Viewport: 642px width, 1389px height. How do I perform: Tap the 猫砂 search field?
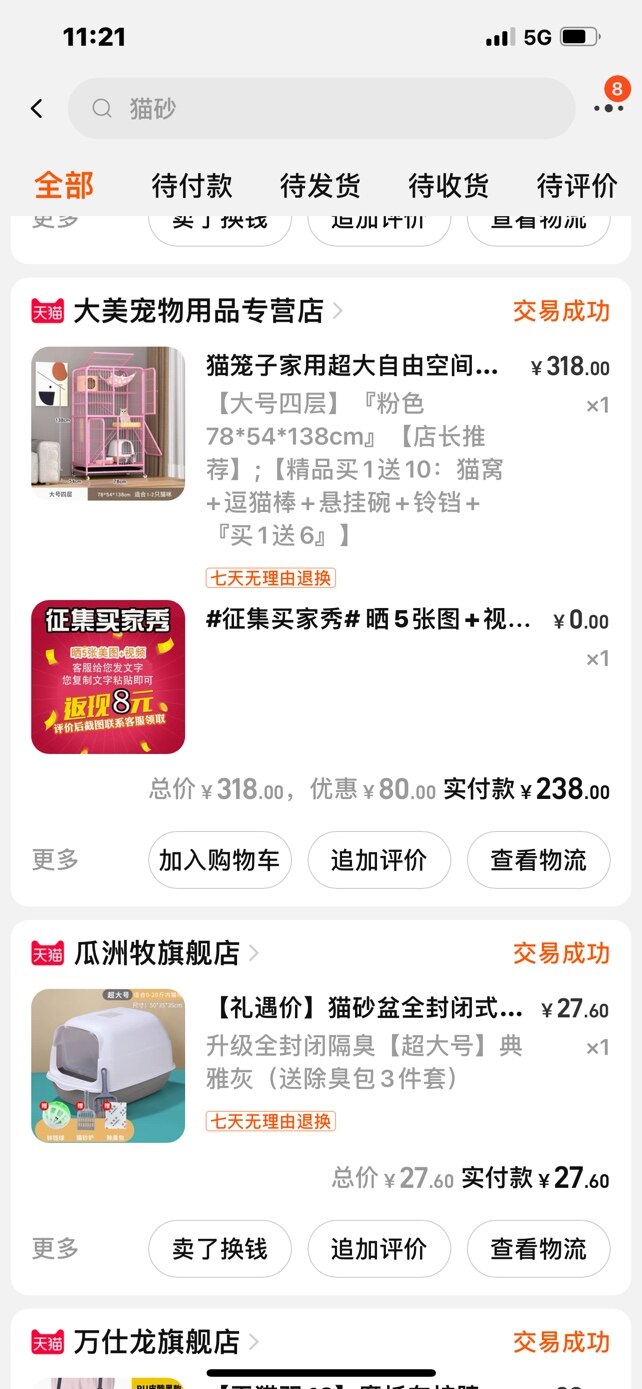[x=320, y=108]
